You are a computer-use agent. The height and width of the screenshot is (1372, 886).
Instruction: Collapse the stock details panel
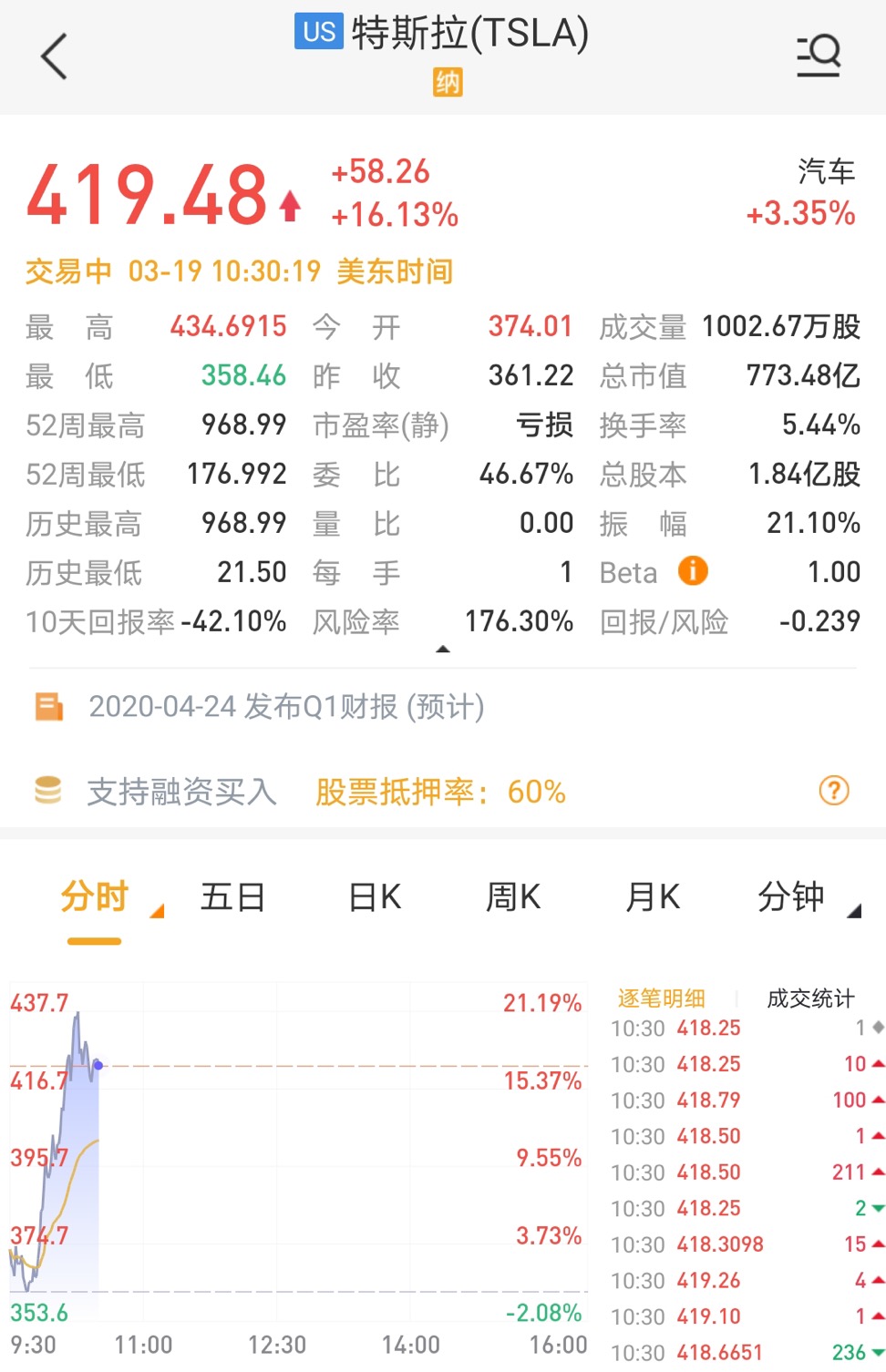click(x=443, y=650)
